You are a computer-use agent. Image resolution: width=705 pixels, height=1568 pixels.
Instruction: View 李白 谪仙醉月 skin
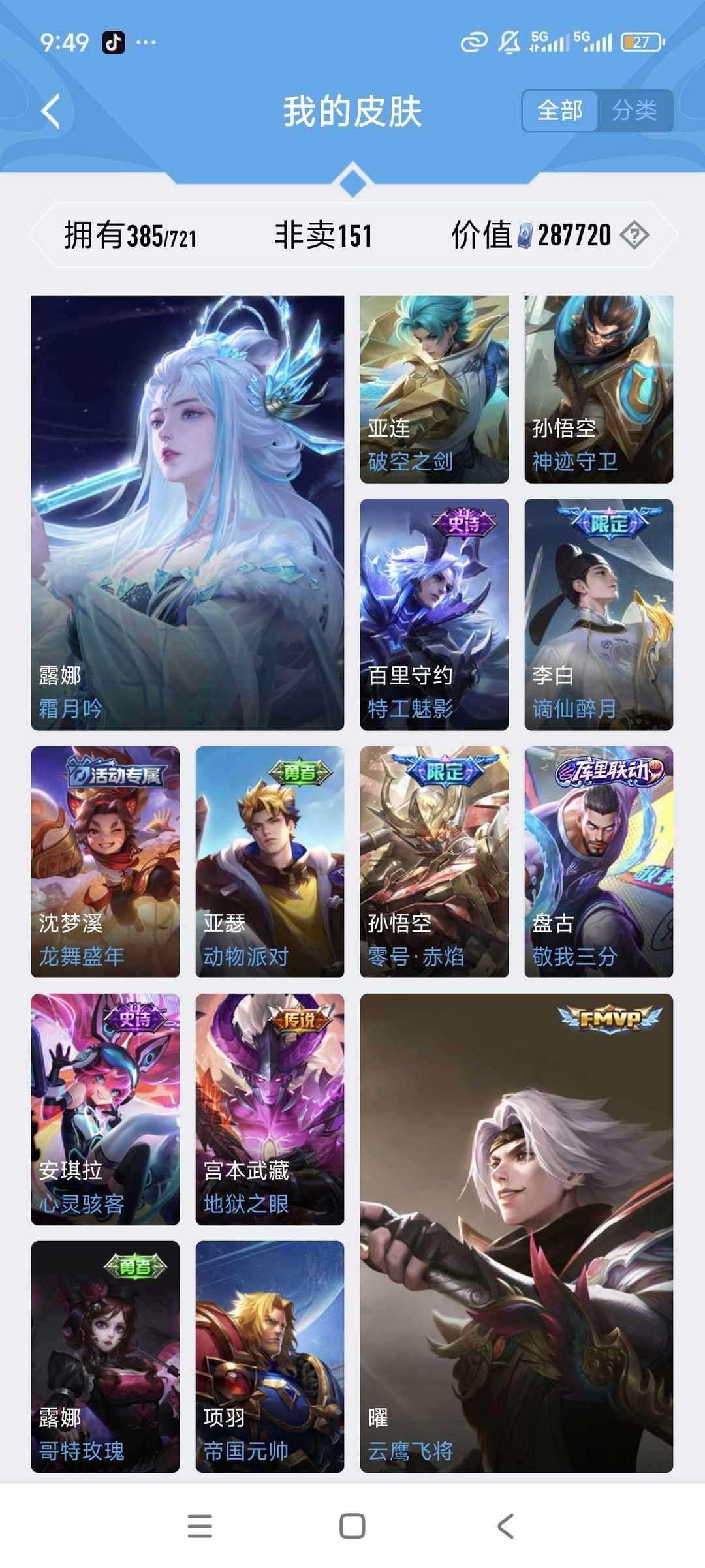[x=599, y=615]
